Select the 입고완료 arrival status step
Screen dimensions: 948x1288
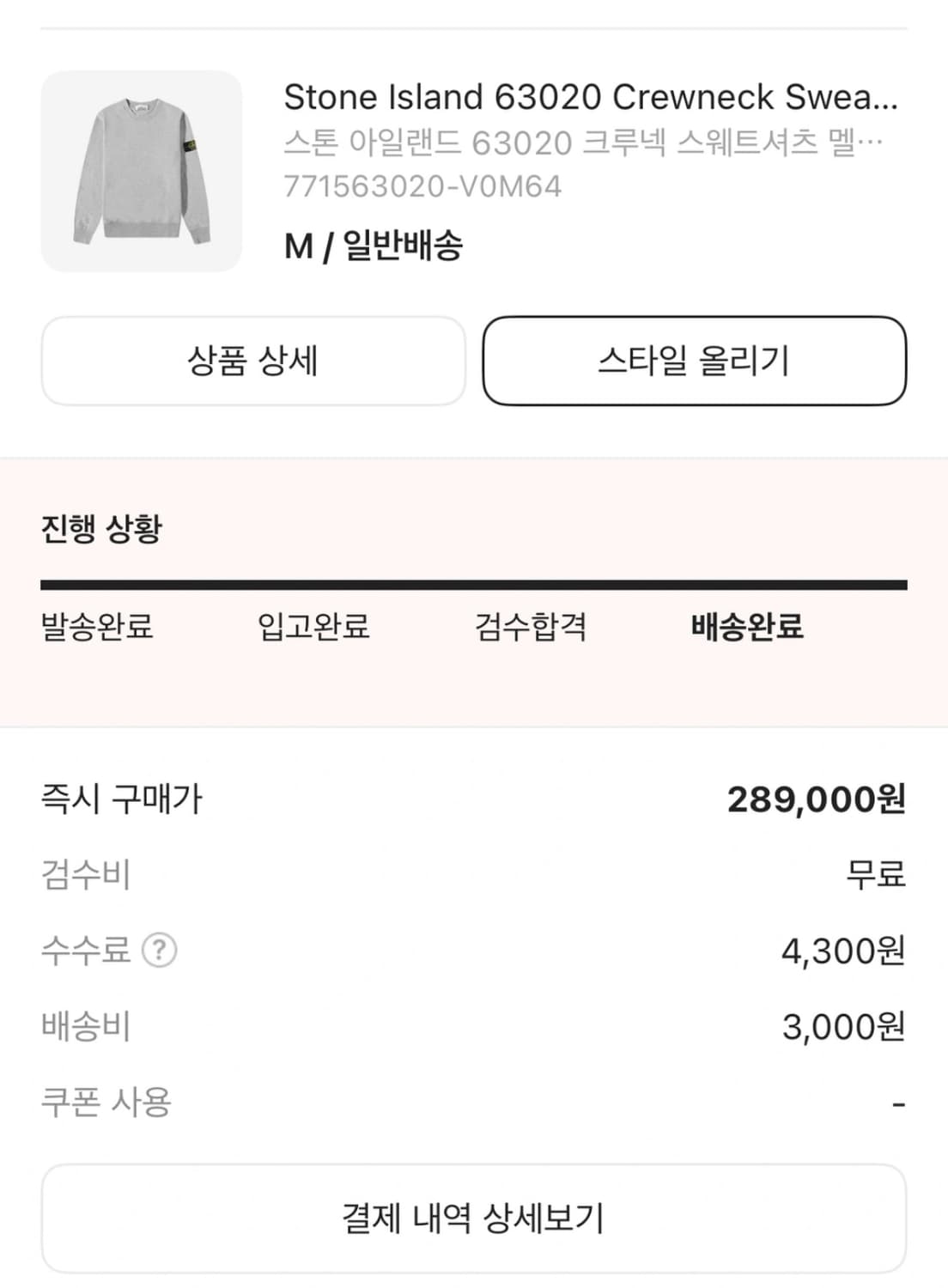coord(315,628)
